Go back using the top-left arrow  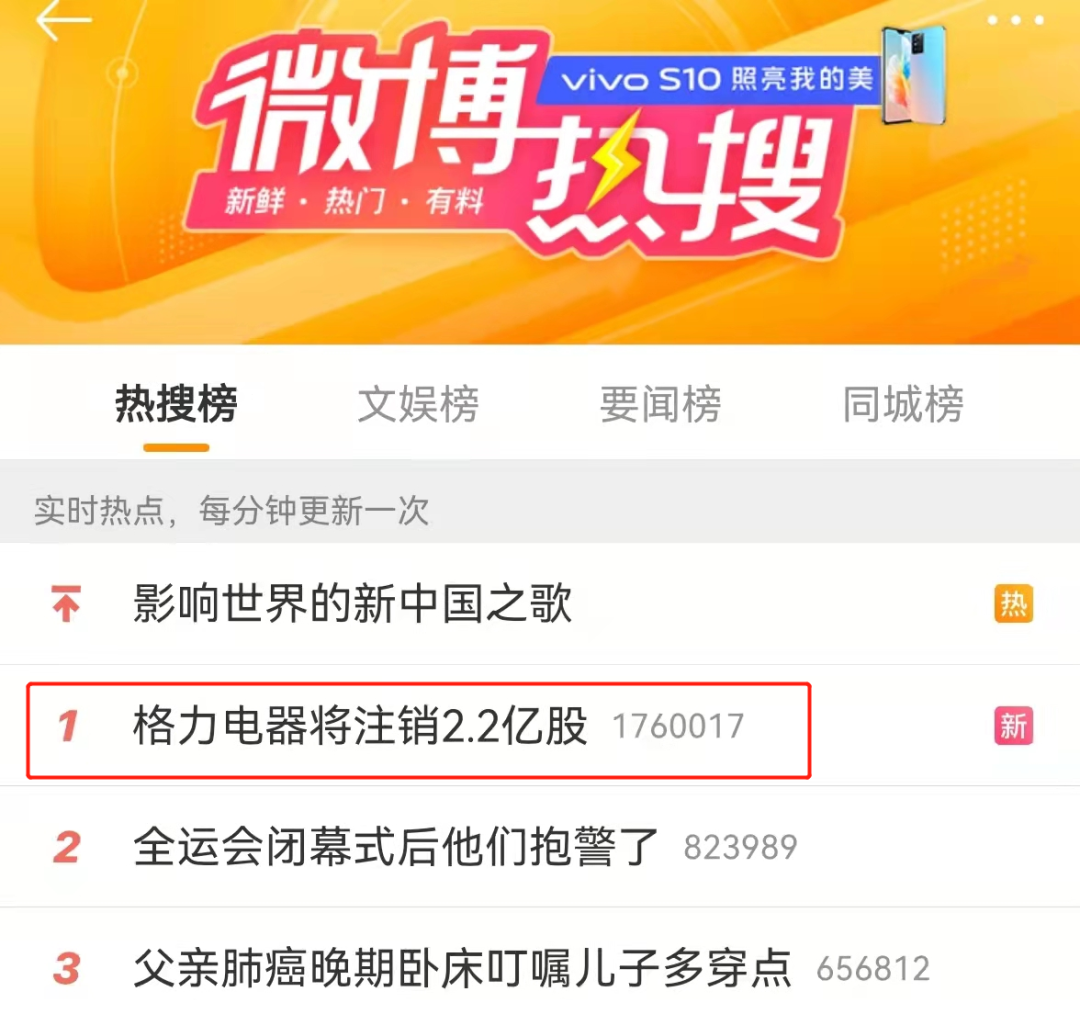[62, 22]
